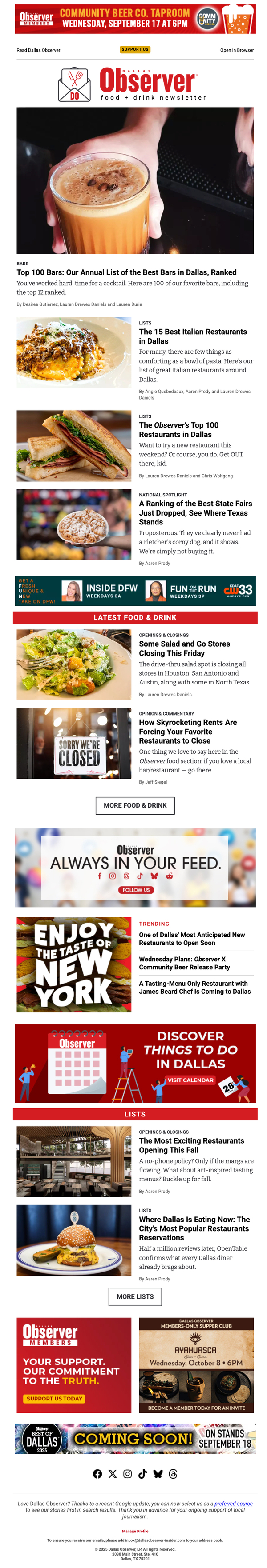
Task: Open Where Dallas Is Eating Now article
Action: tap(194, 1228)
